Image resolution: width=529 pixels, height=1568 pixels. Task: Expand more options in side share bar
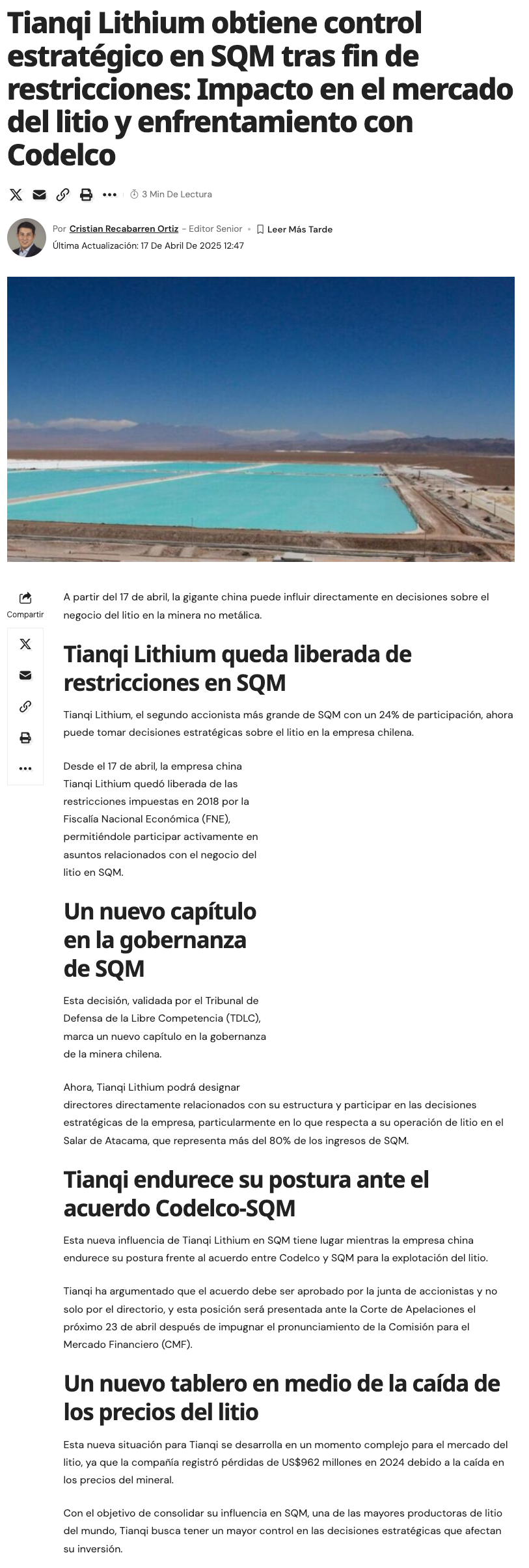(25, 769)
